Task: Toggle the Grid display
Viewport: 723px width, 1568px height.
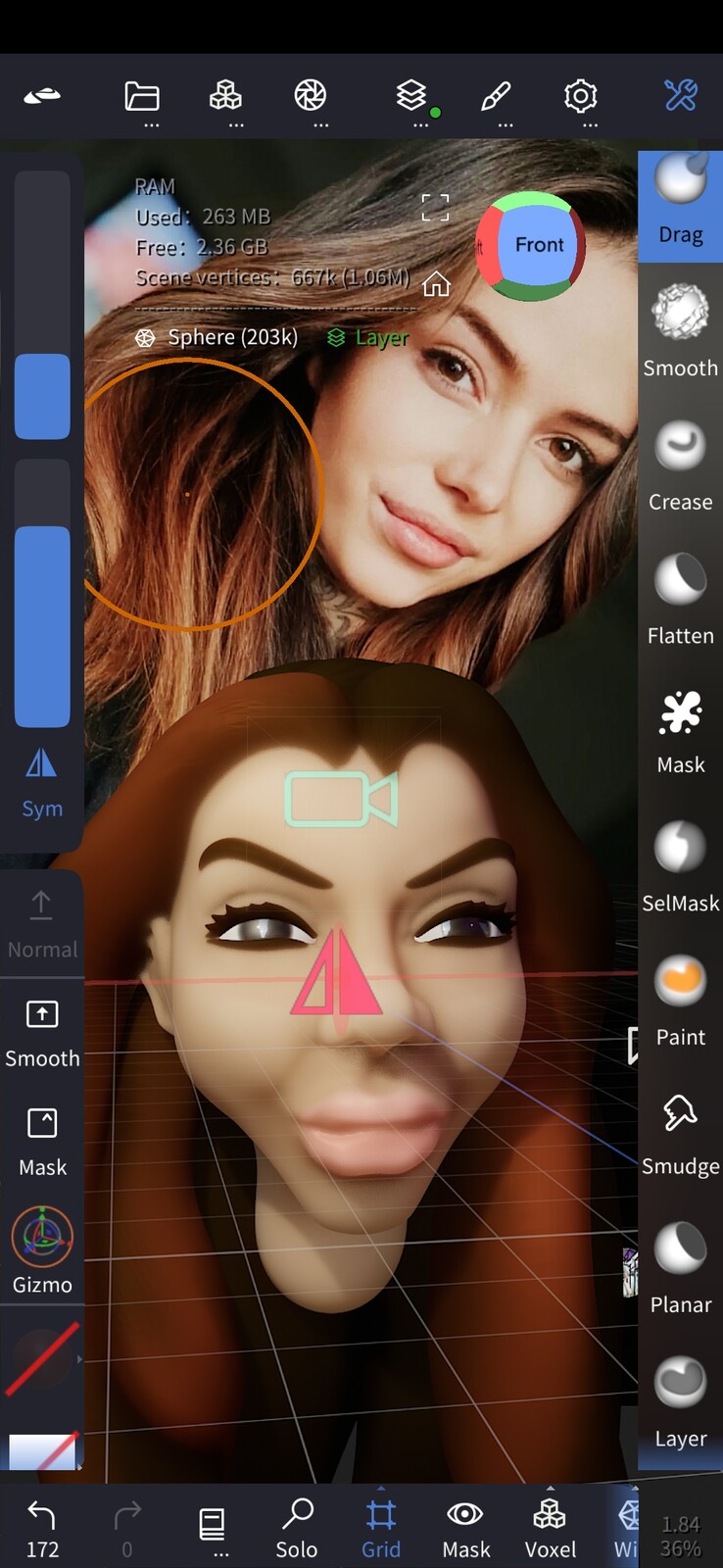Action: pos(381,1527)
